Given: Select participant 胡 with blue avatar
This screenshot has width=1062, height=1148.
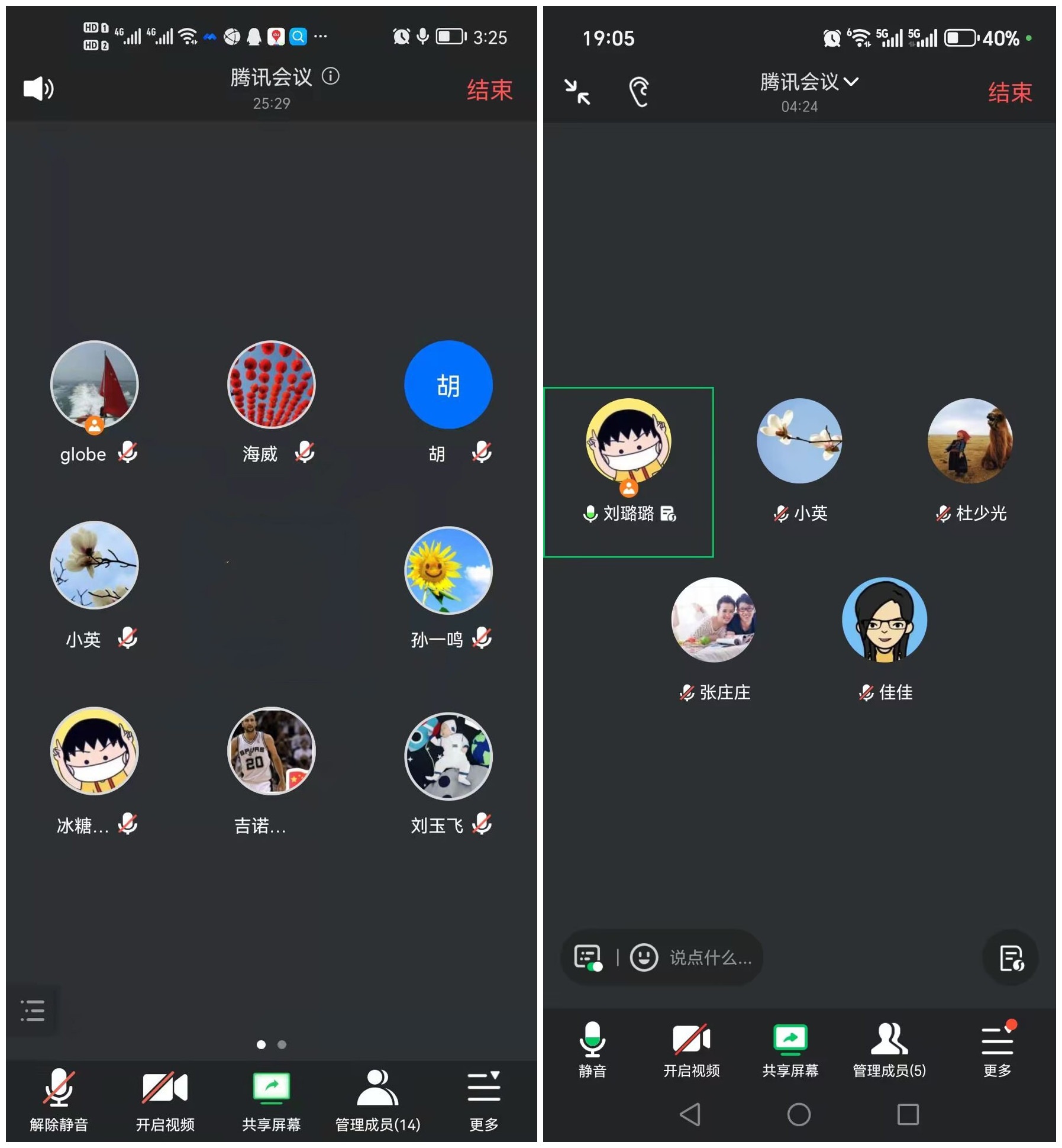Looking at the screenshot, I should 448,385.
